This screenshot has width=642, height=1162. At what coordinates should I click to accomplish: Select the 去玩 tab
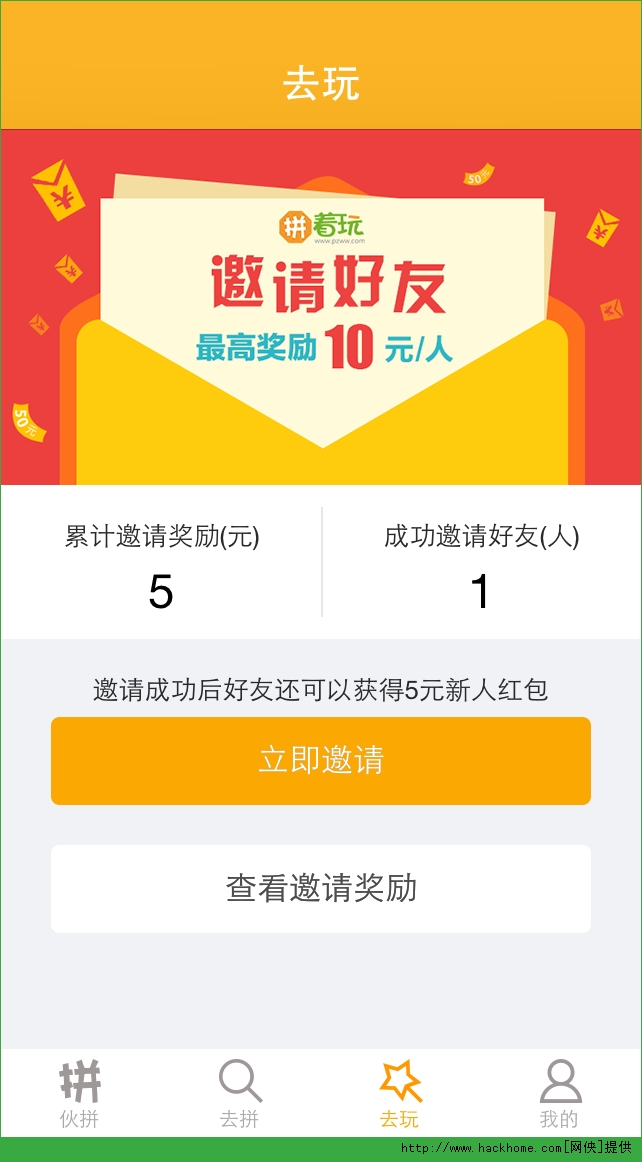point(400,1093)
